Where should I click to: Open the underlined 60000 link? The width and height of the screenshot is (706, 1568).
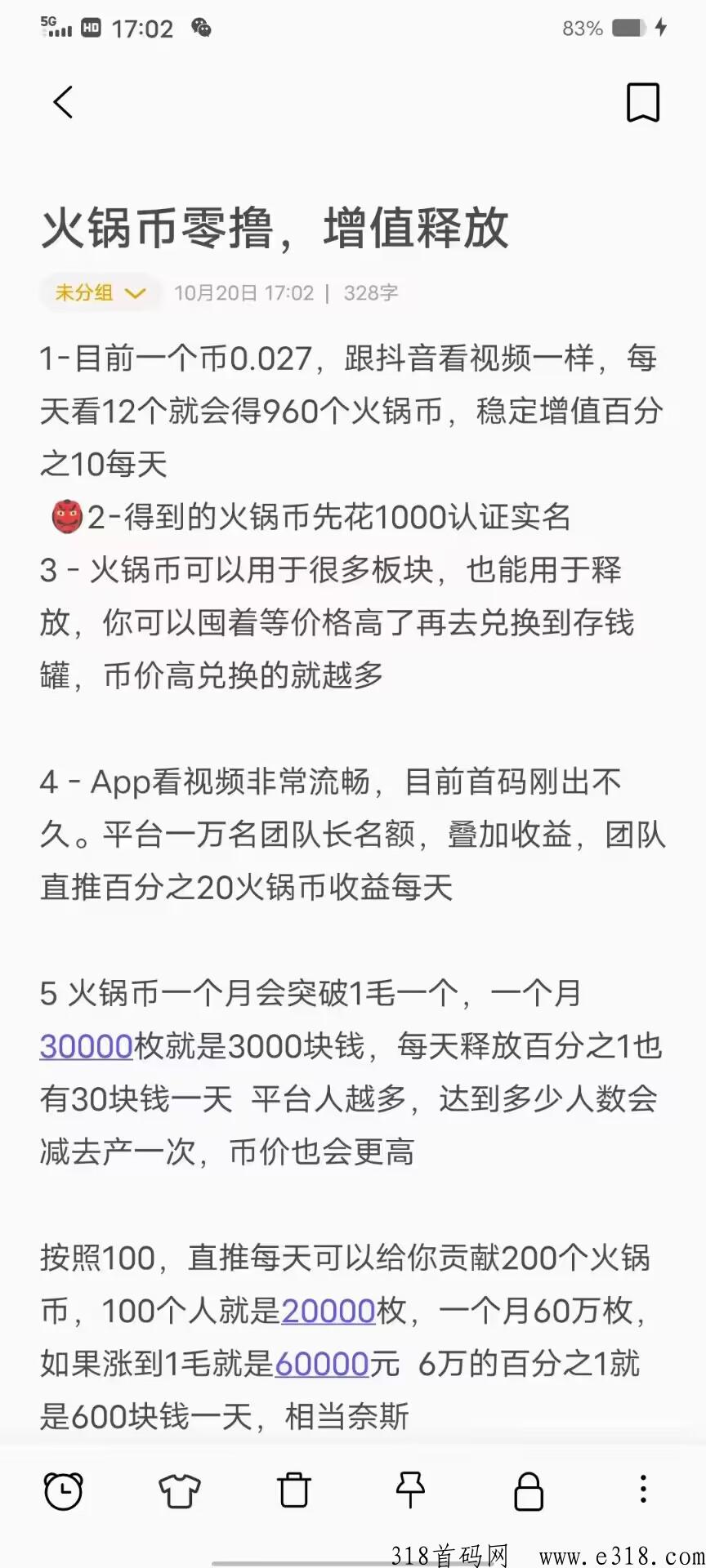click(322, 1364)
